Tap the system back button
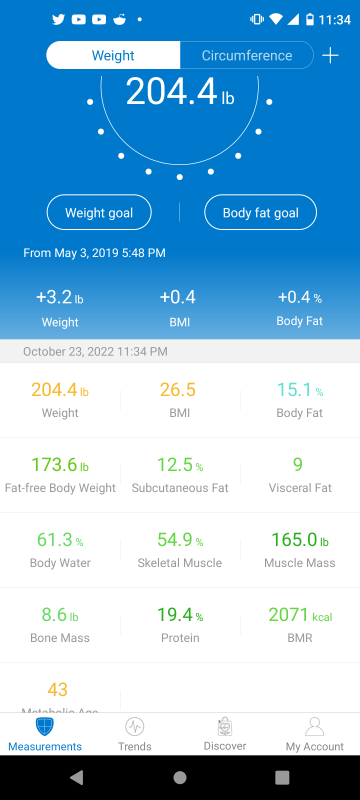 76,777
